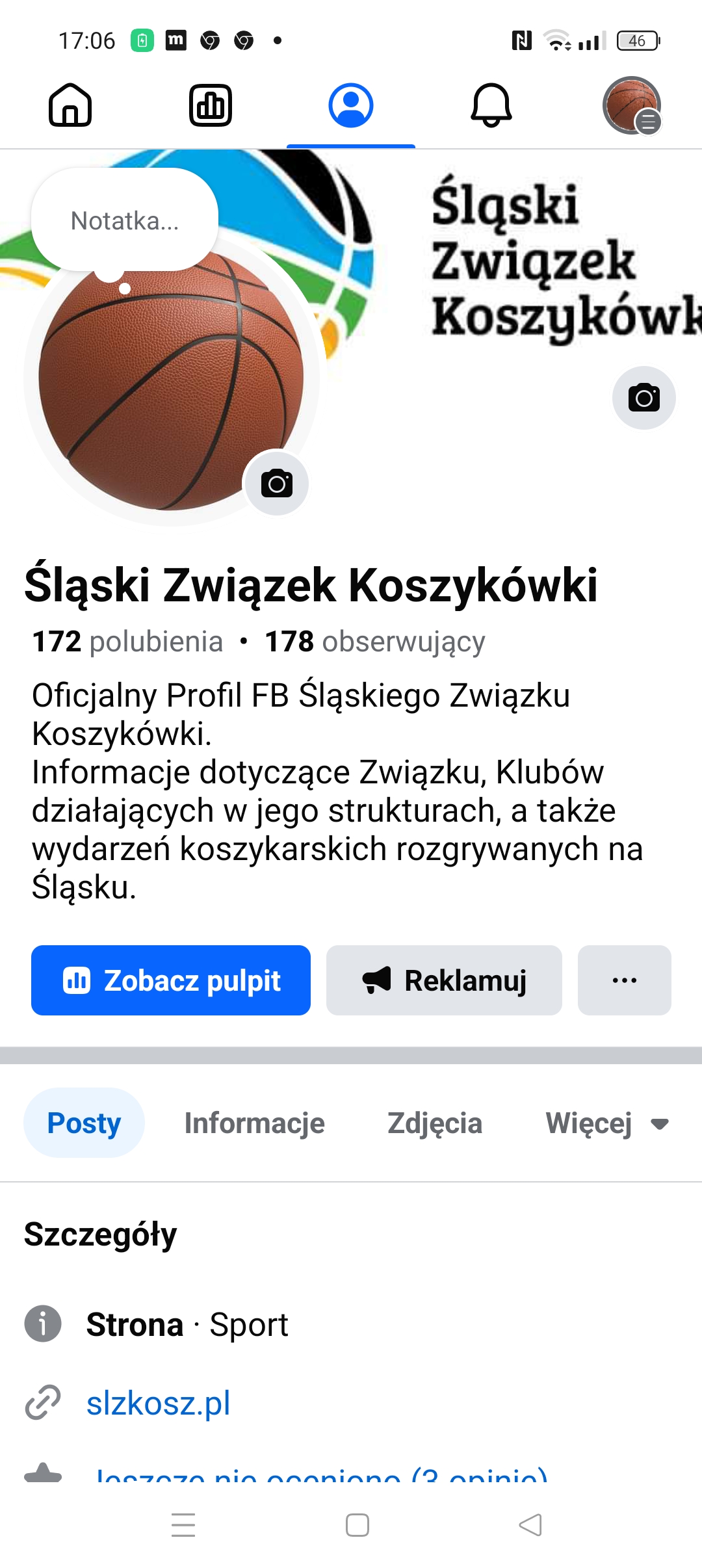Tap the Reklamuj button
This screenshot has height=1568, width=702.
tap(444, 980)
